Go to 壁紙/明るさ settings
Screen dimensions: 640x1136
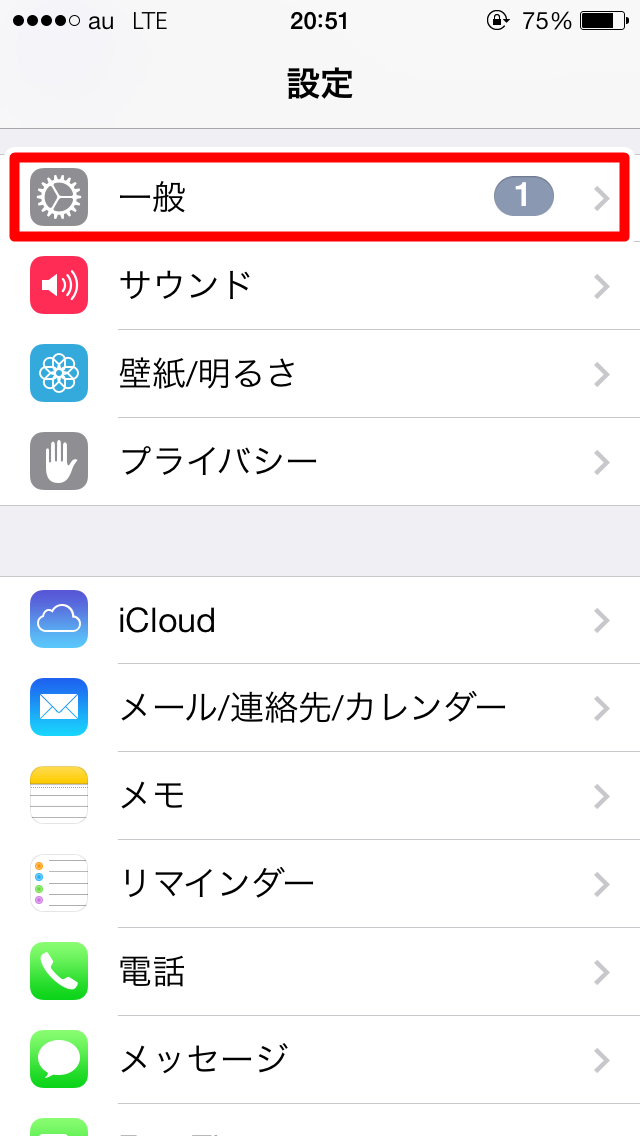coord(320,374)
